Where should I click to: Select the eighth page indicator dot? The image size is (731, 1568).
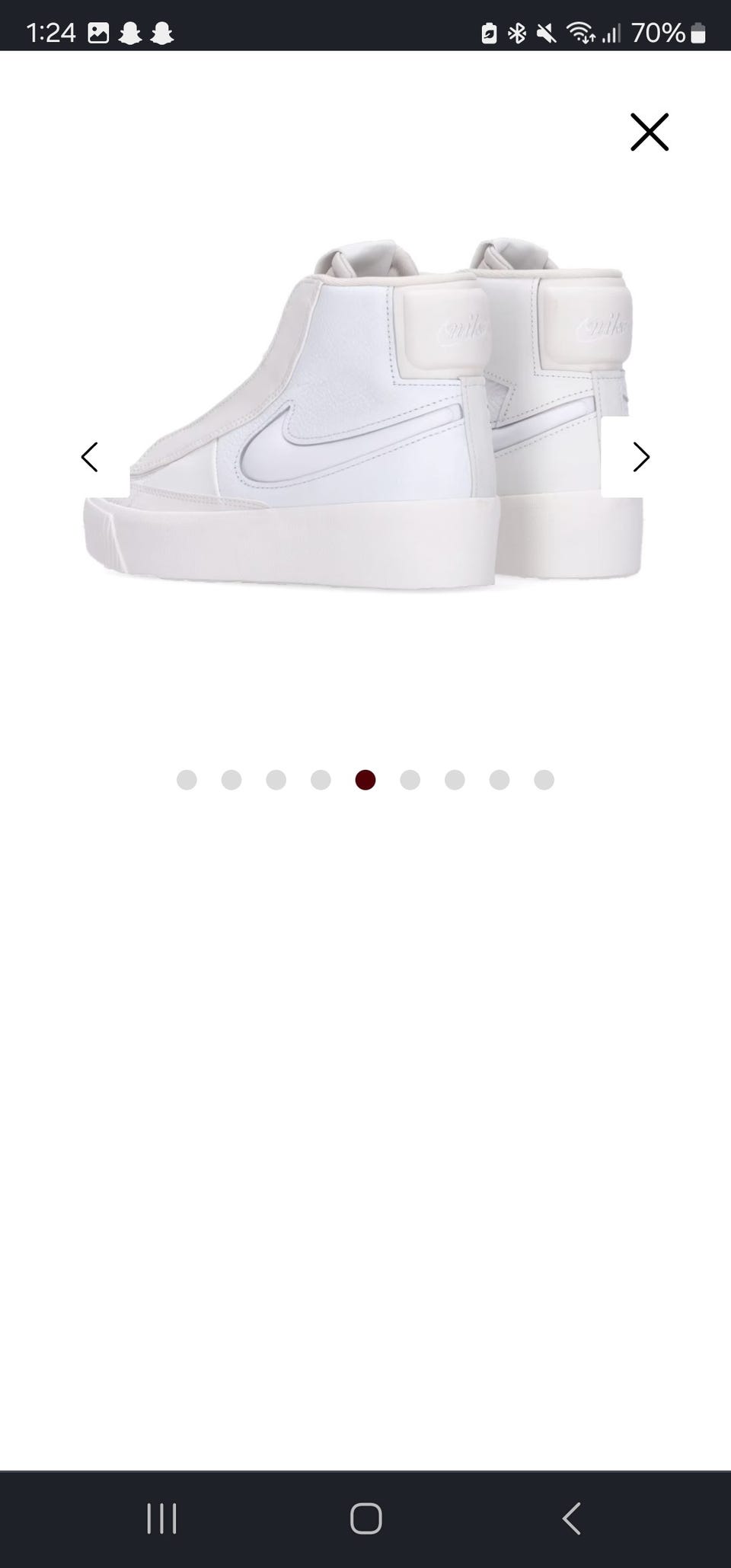pos(500,780)
